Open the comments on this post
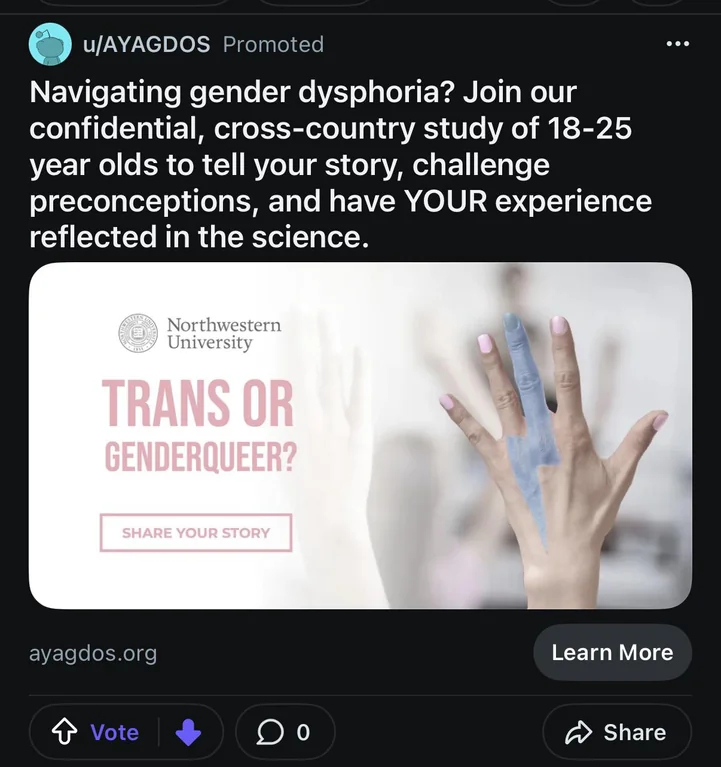The image size is (721, 767). [284, 733]
